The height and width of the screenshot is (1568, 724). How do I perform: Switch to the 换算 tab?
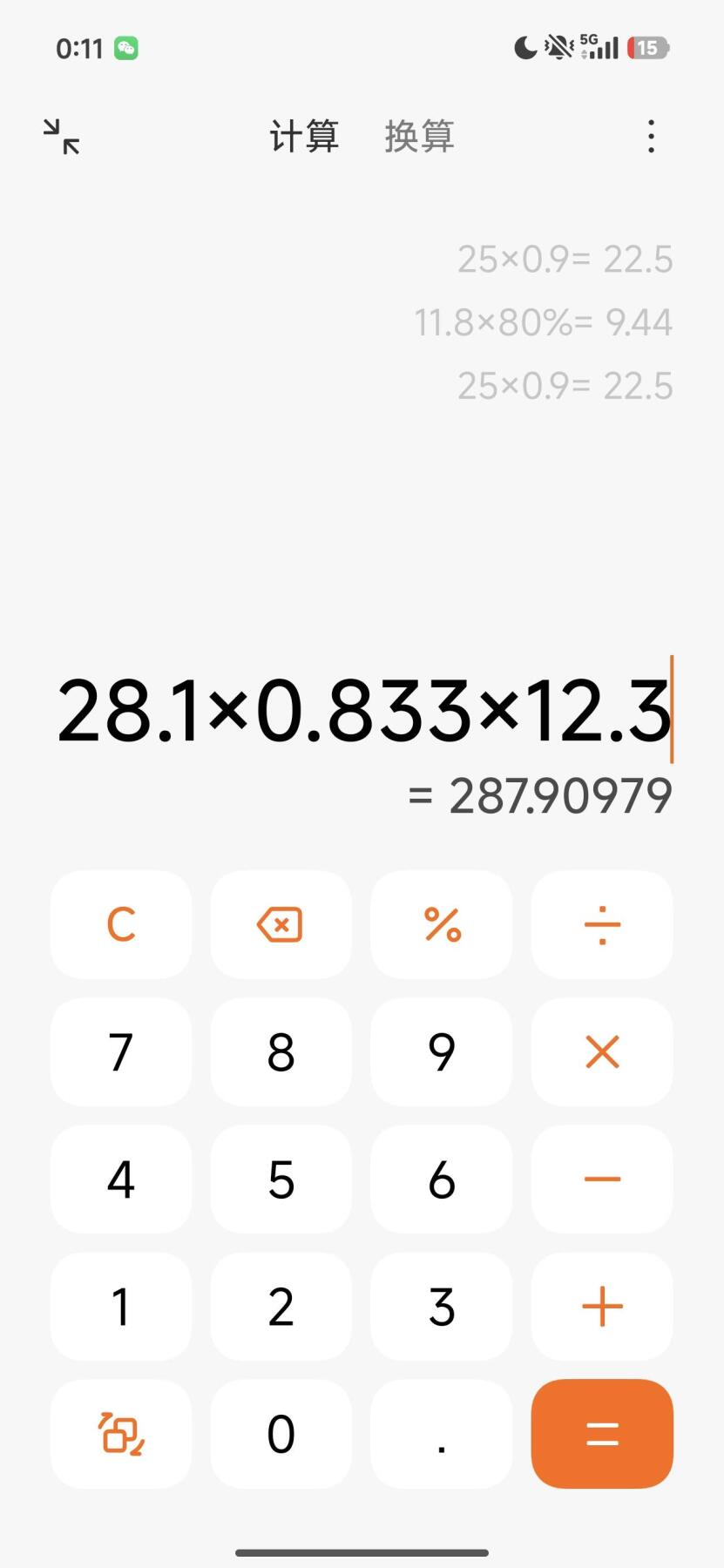[x=419, y=137]
